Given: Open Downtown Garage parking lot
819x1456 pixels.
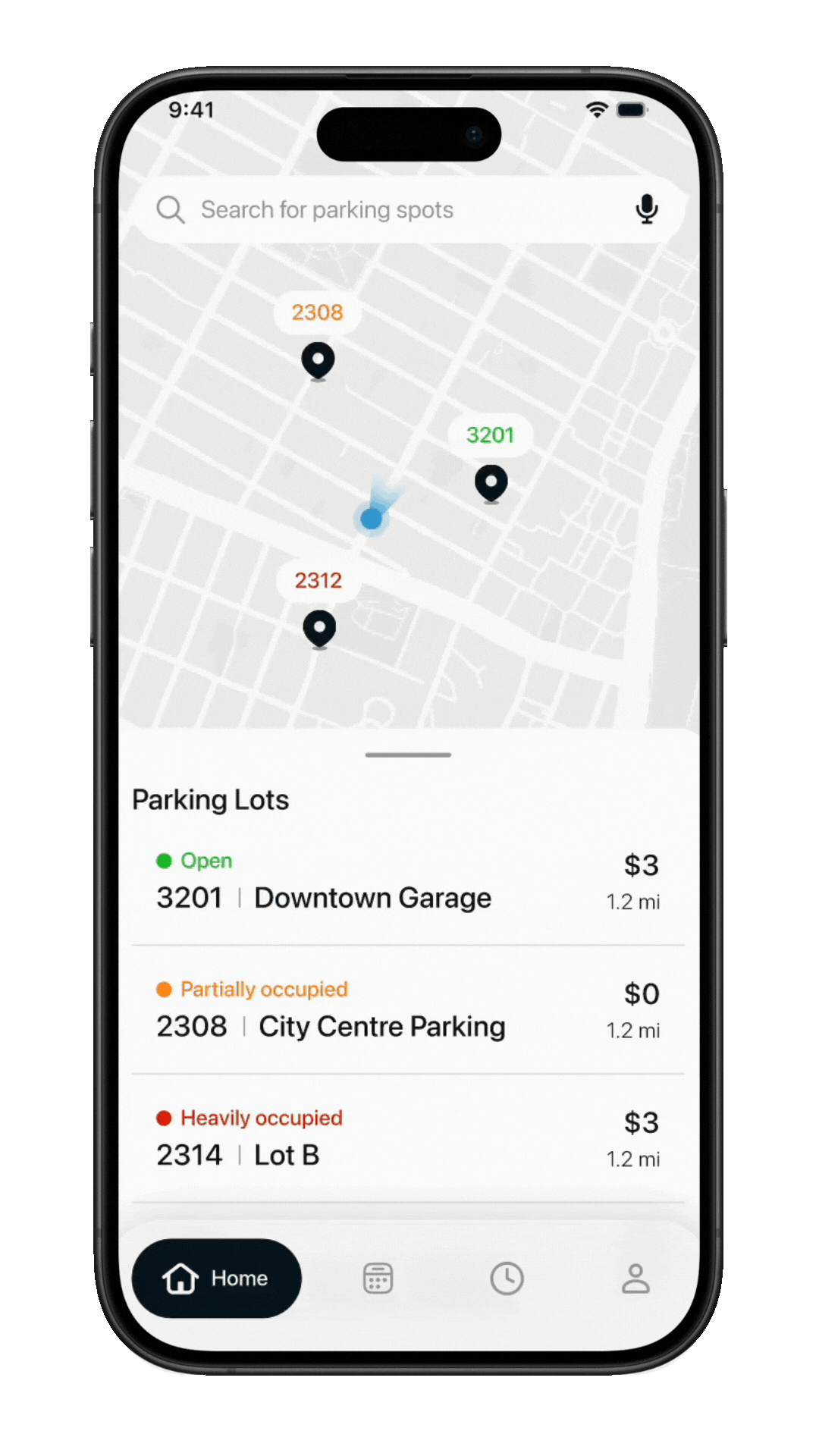Looking at the screenshot, I should [x=408, y=883].
